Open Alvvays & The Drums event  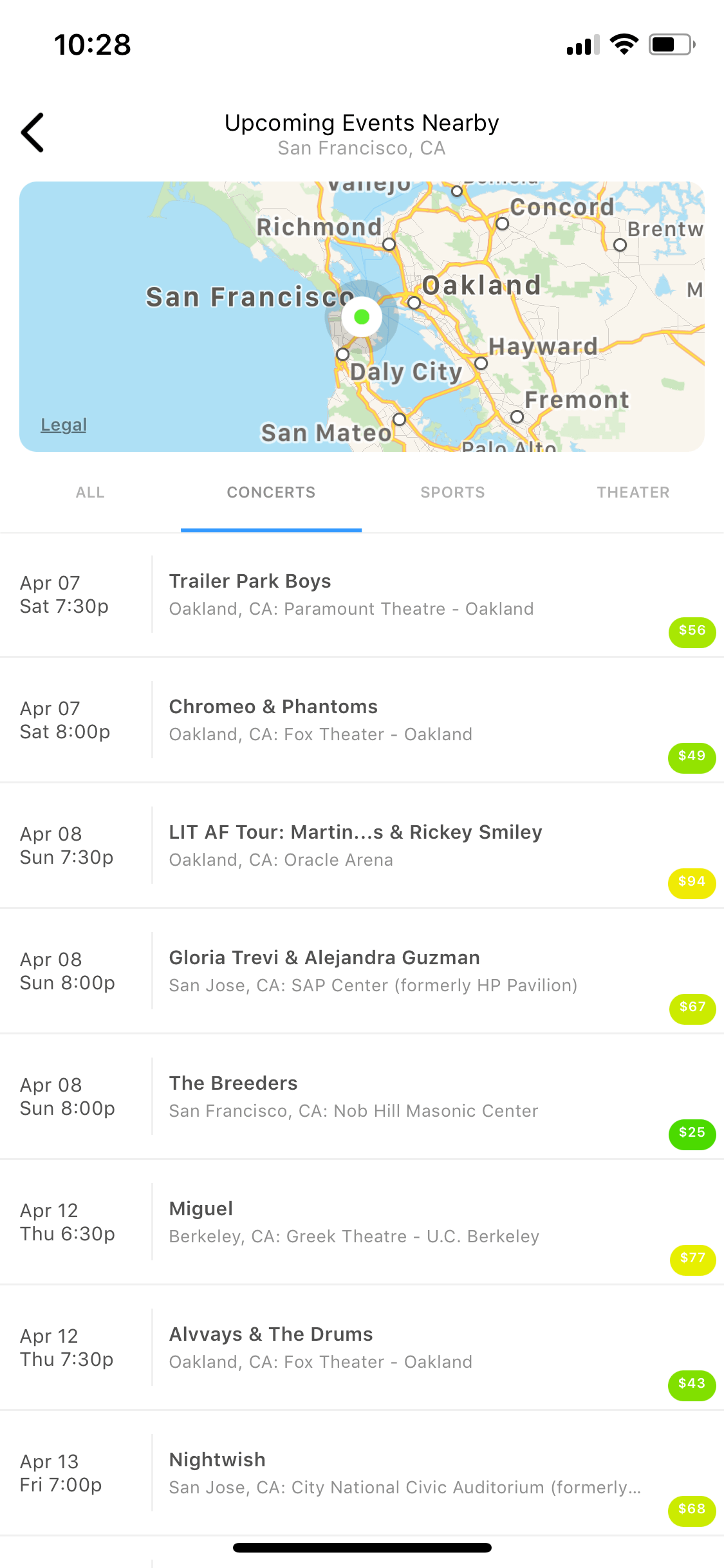coord(362,1348)
